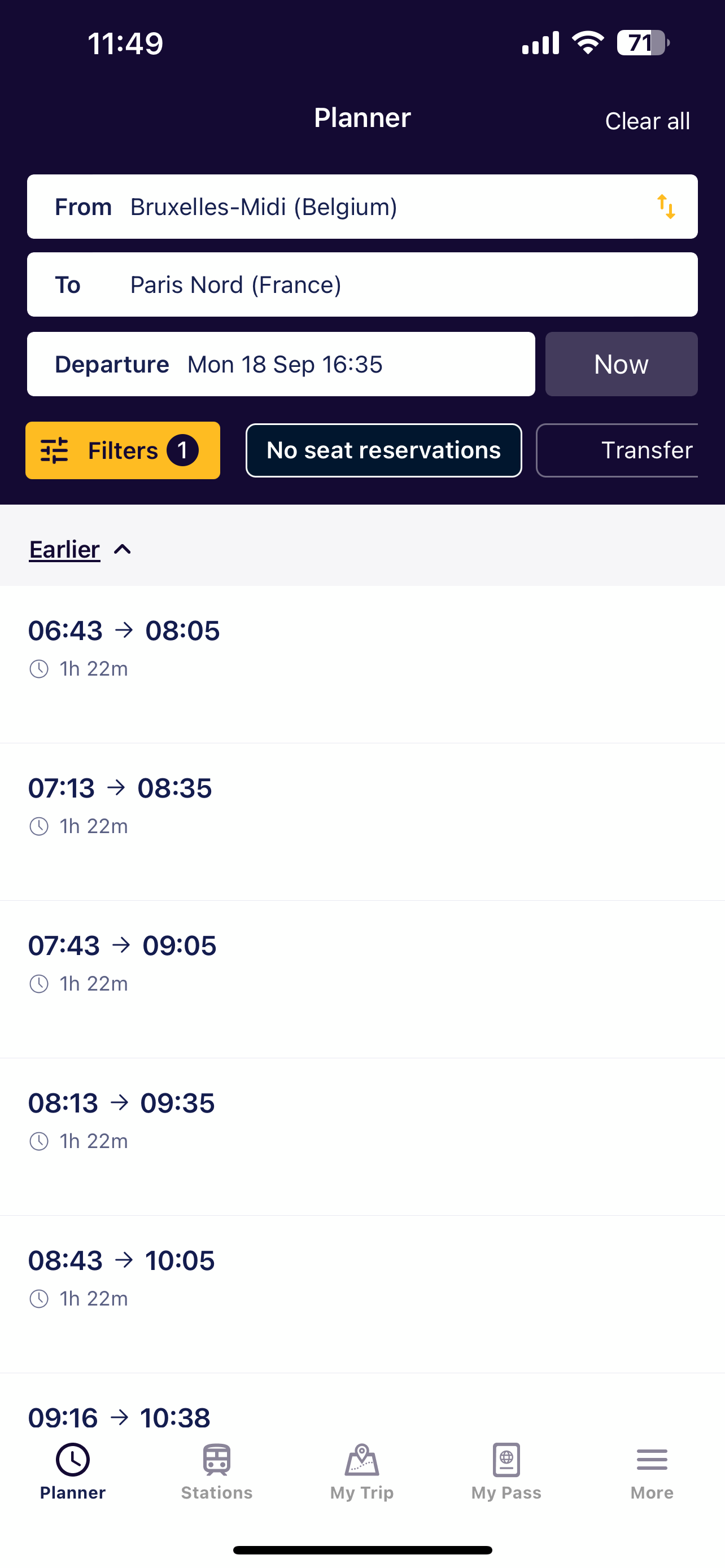Change the To destination field
The width and height of the screenshot is (725, 1568).
pyautogui.click(x=362, y=285)
